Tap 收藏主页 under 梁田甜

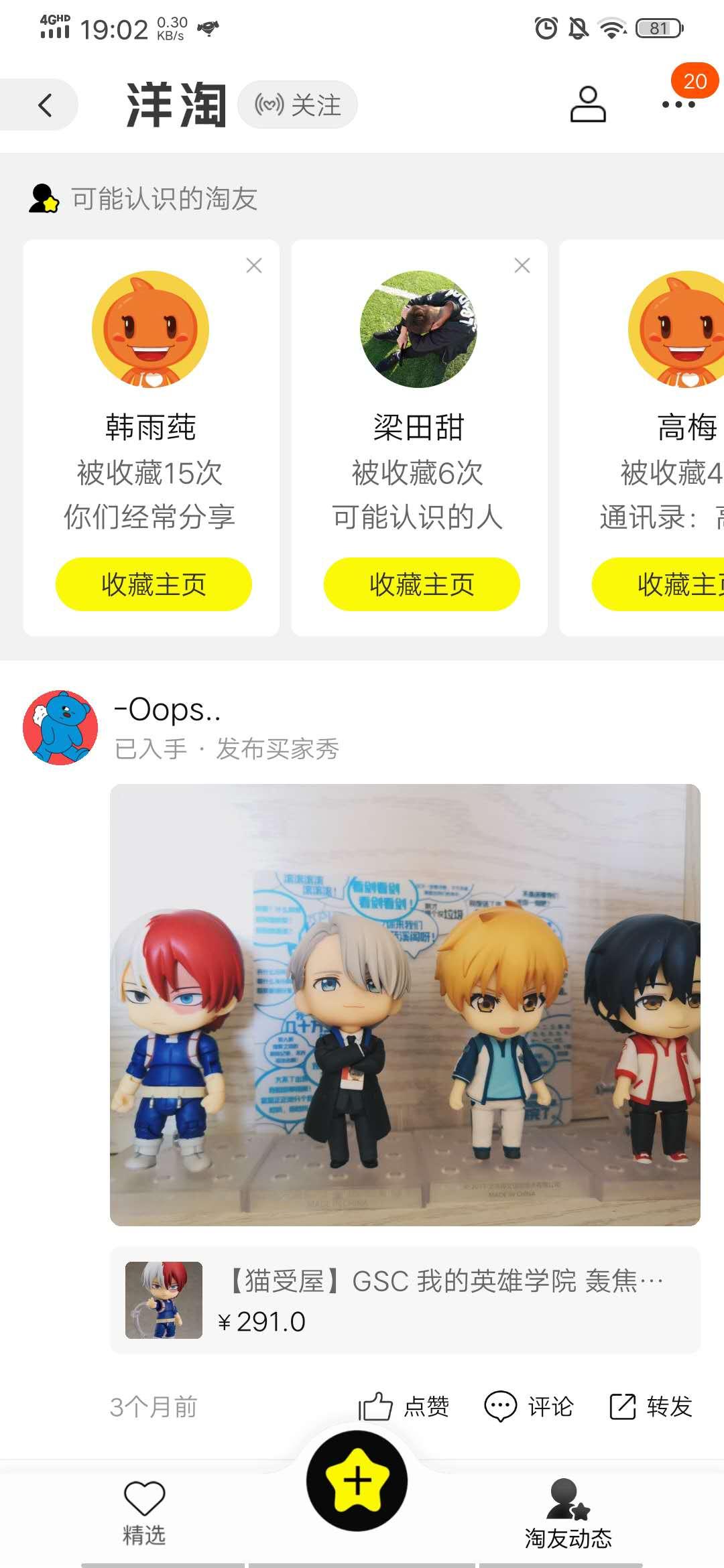coord(422,584)
